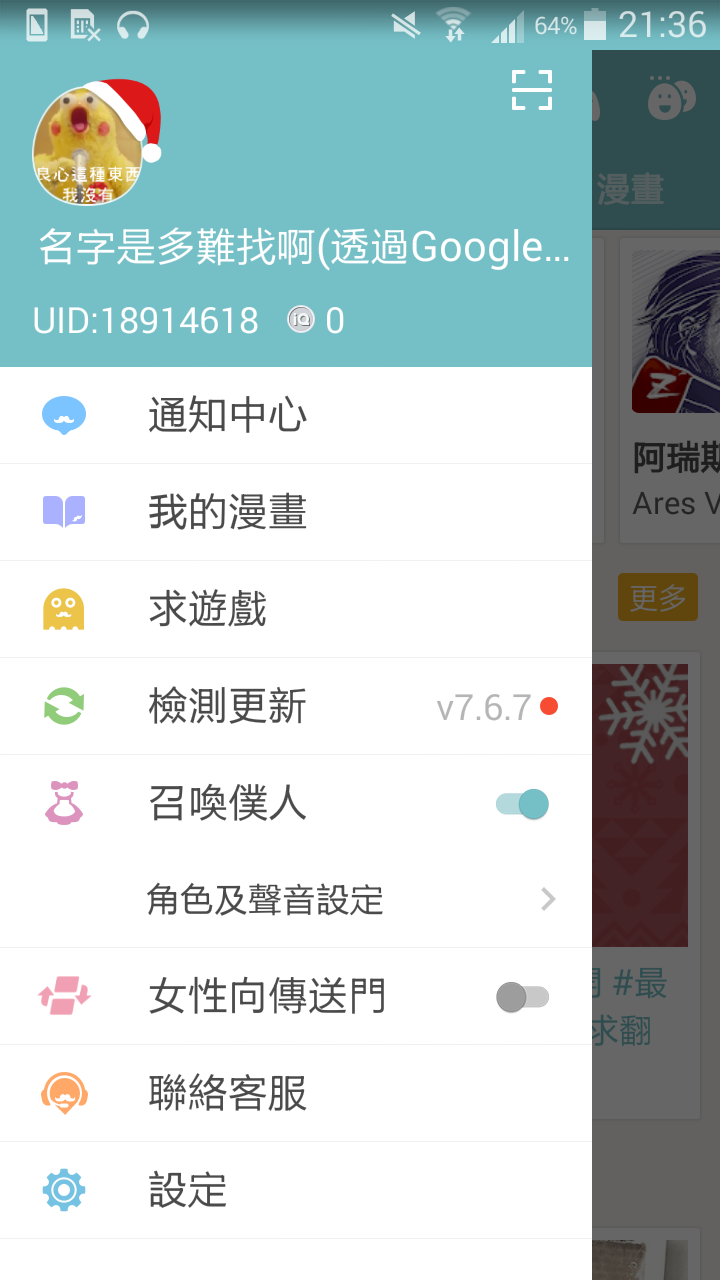The height and width of the screenshot is (1280, 720).
Task: Go to 我的漫畫
Action: click(228, 512)
